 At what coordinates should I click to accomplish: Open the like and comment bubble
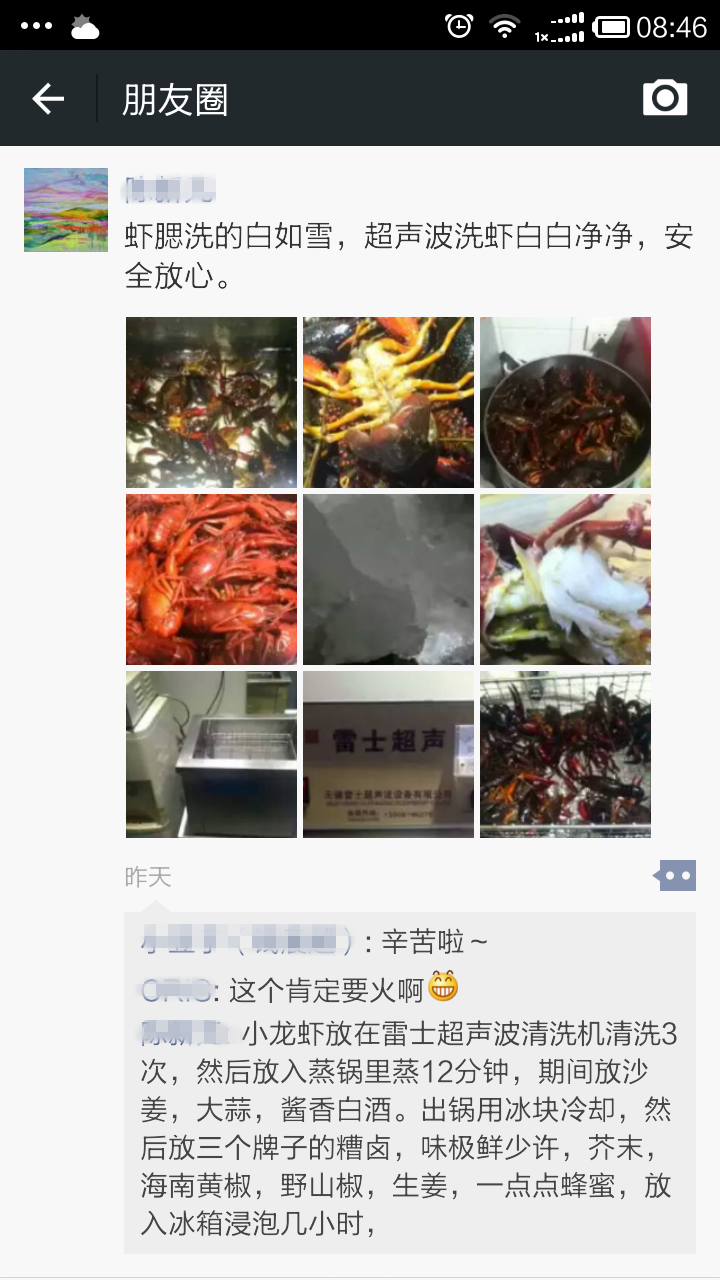[x=676, y=876]
